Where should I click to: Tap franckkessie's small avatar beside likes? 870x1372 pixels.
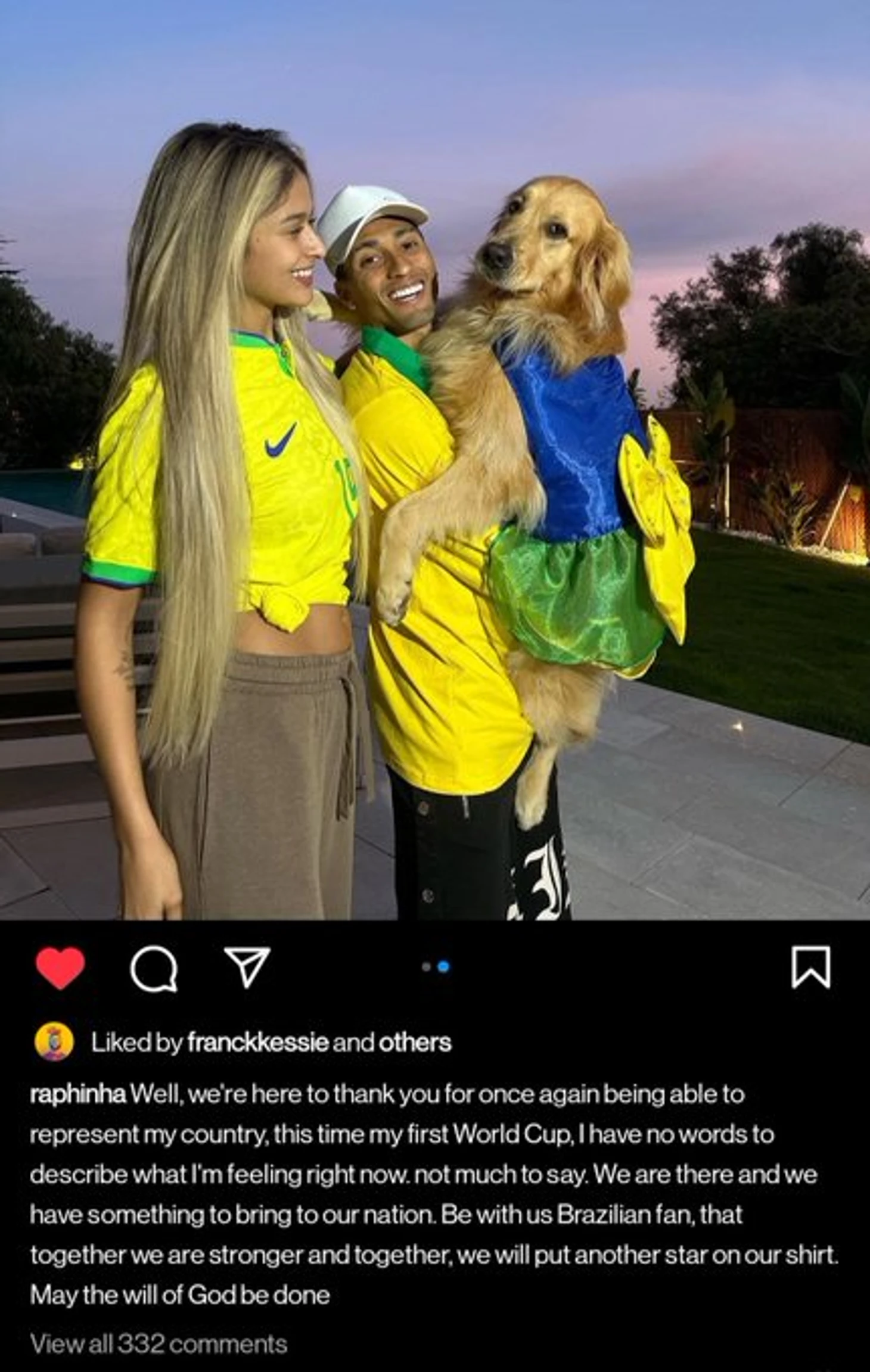tap(54, 1043)
